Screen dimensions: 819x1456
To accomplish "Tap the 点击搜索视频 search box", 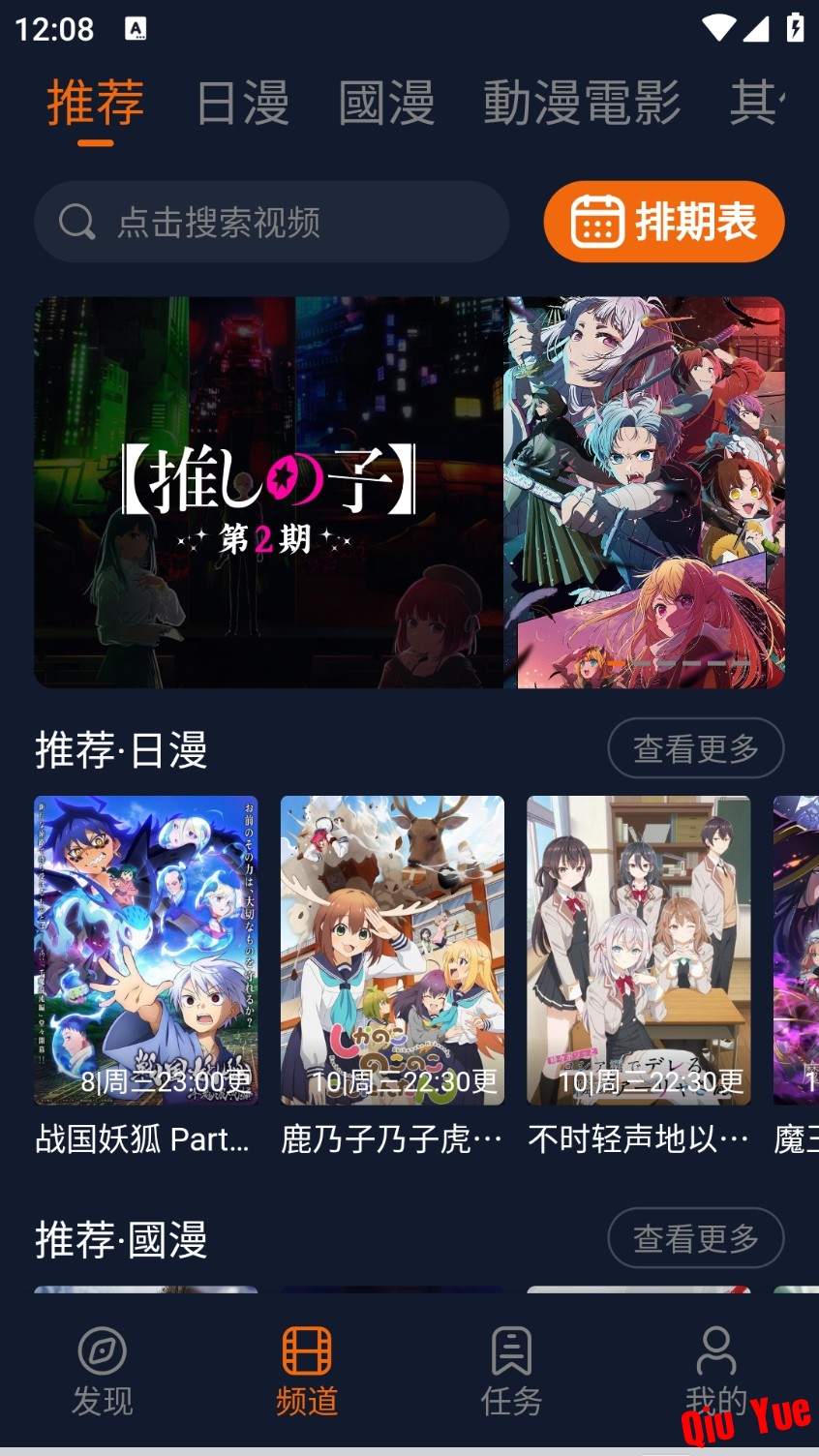I will coord(271,222).
